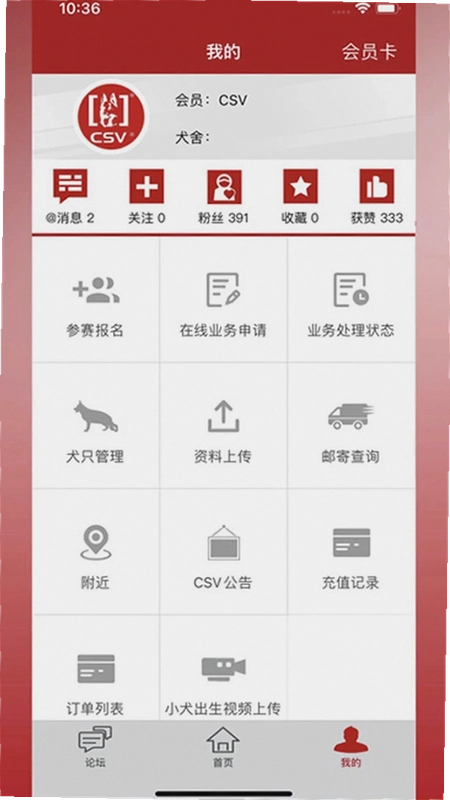Open 邮寄查询 mail tracking
Viewport: 450px width, 800px height.
351,426
